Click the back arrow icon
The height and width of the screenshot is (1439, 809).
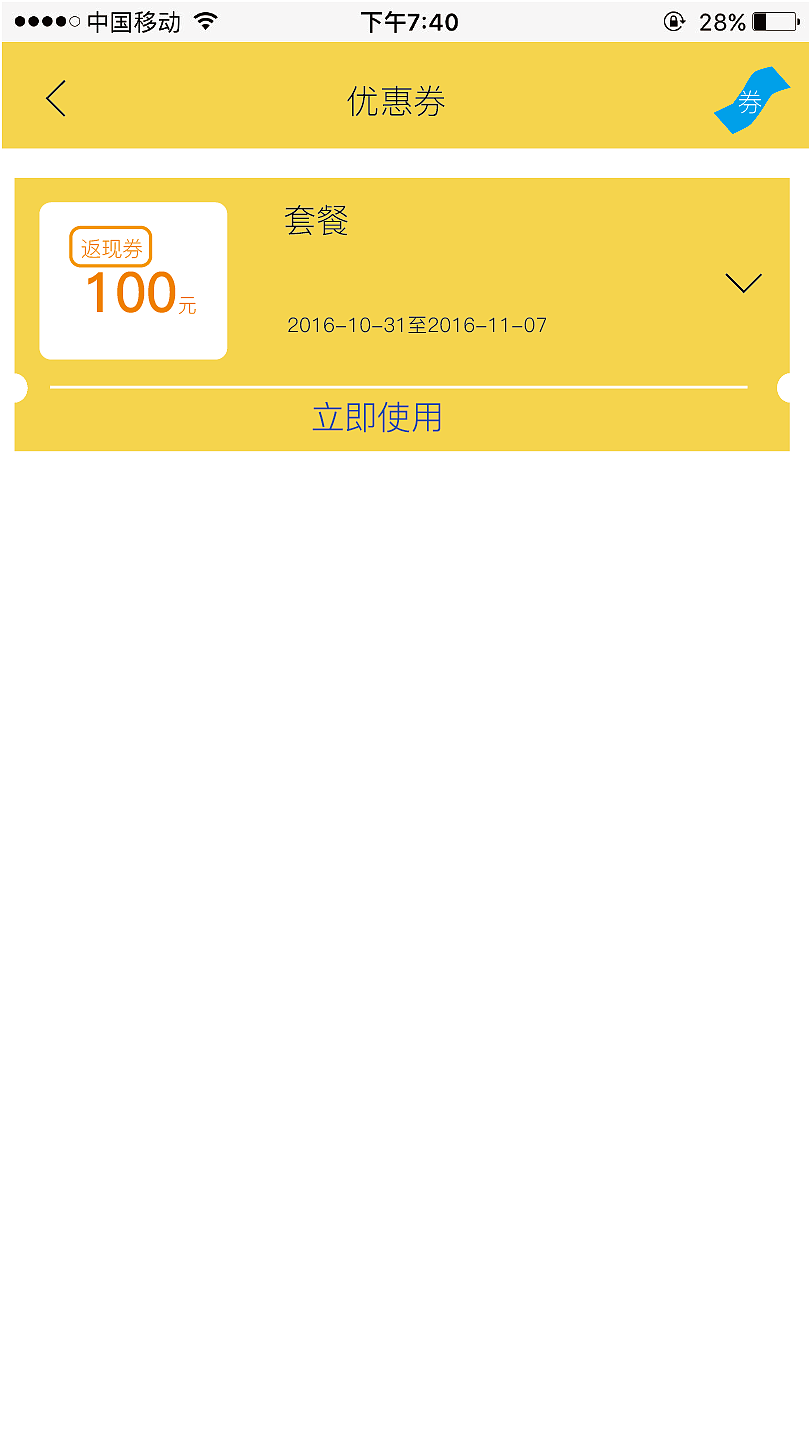[x=56, y=98]
